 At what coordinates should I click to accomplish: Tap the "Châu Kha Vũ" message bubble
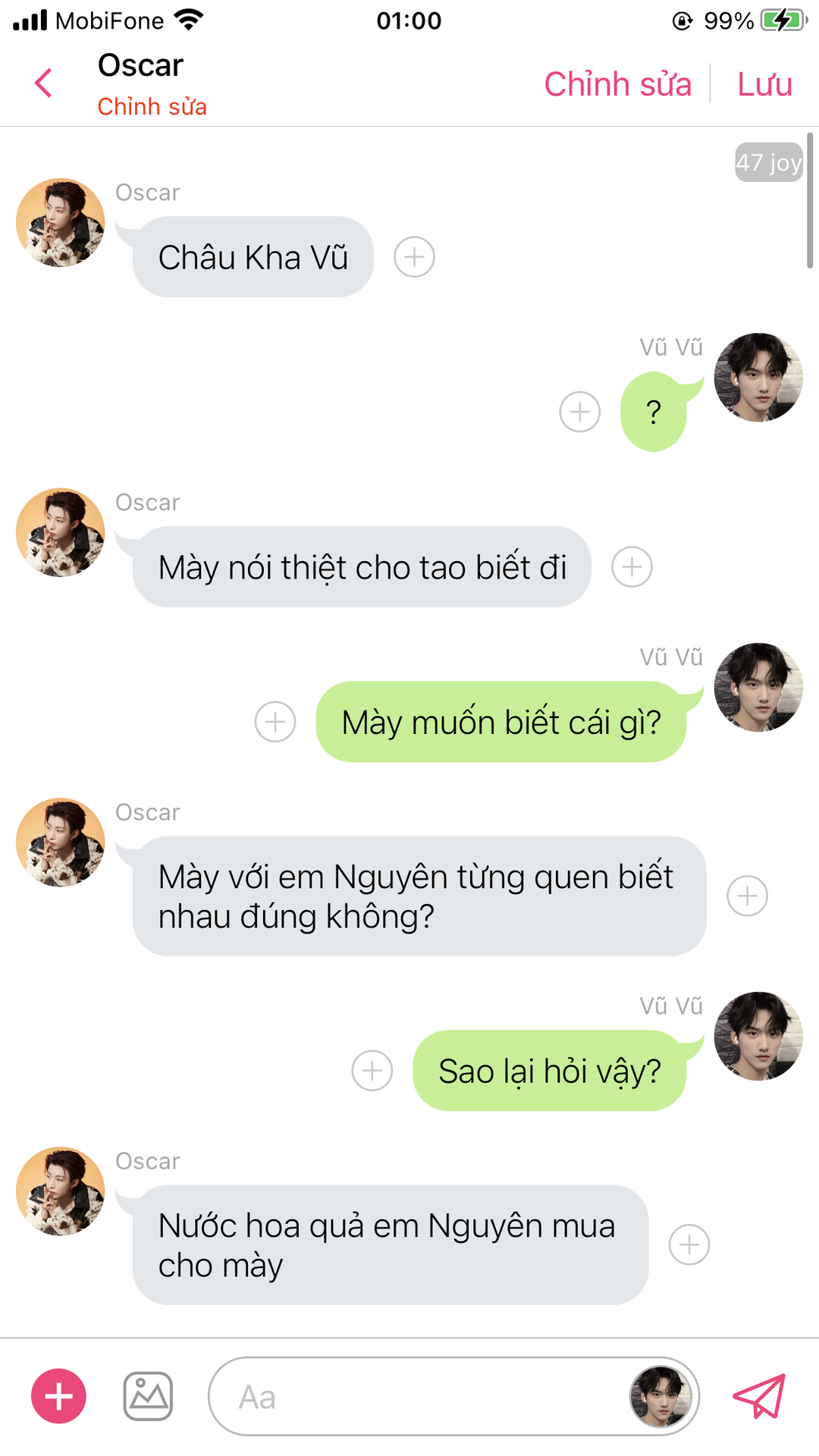click(253, 257)
